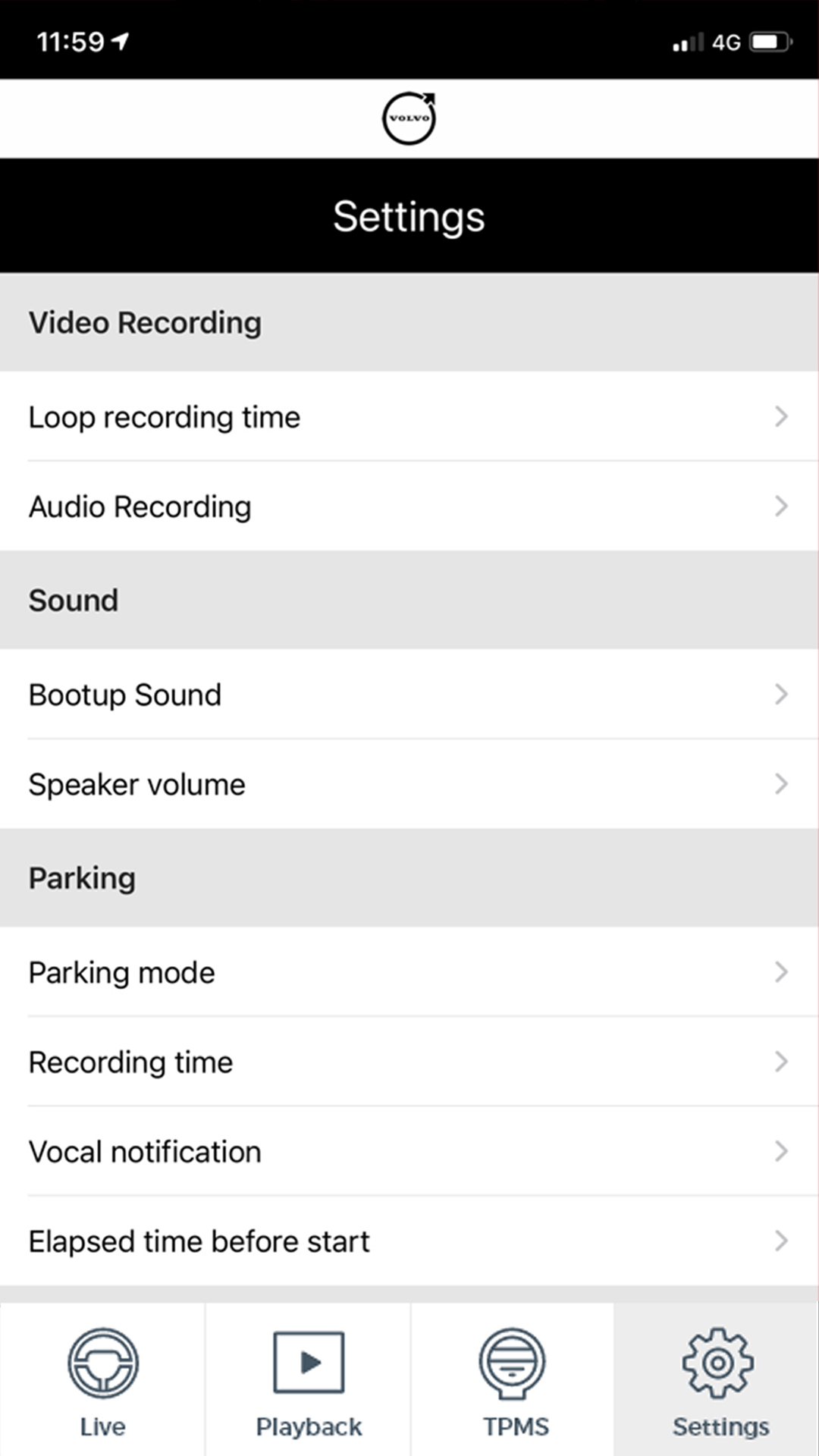The height and width of the screenshot is (1456, 819).
Task: Open parking Recording time setting
Action: 409,1061
